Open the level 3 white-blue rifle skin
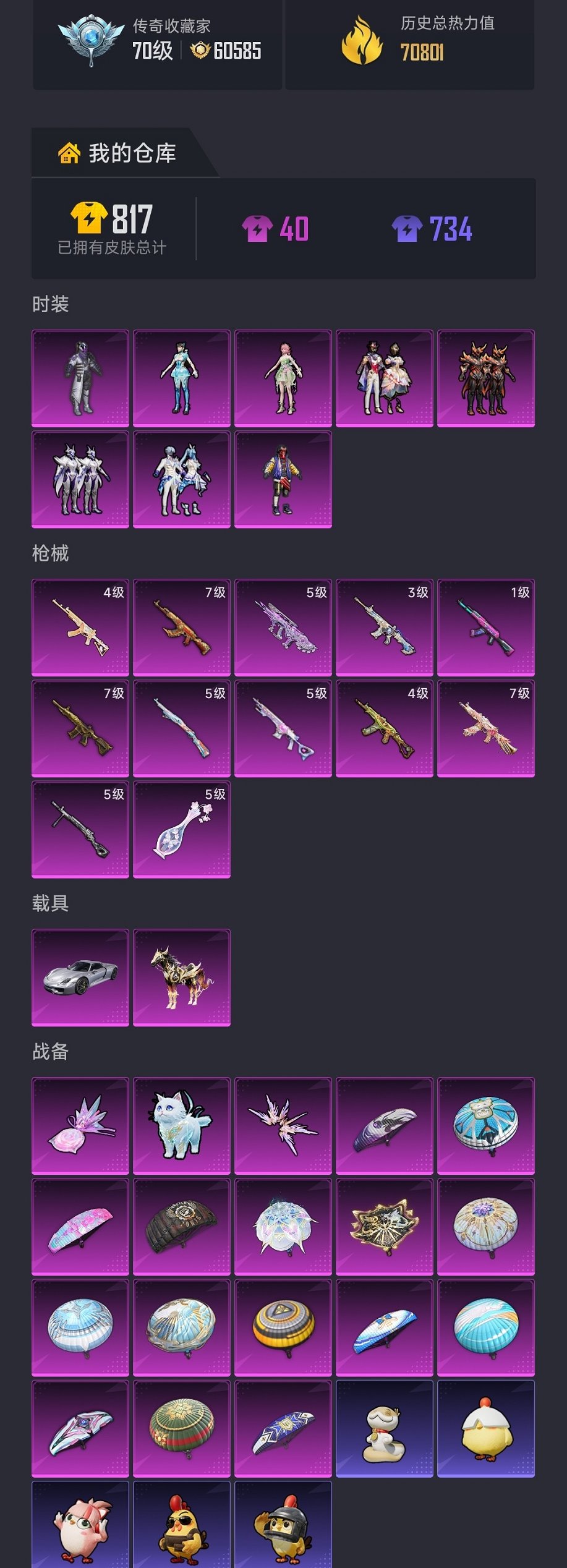 click(385, 627)
